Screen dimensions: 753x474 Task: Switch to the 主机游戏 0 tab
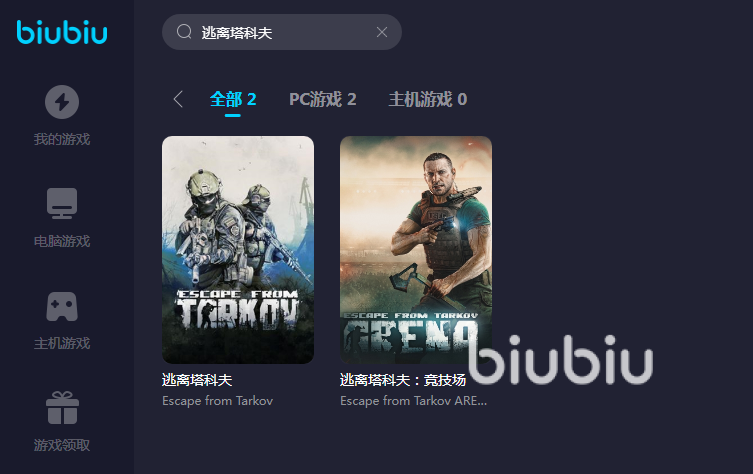coord(427,99)
